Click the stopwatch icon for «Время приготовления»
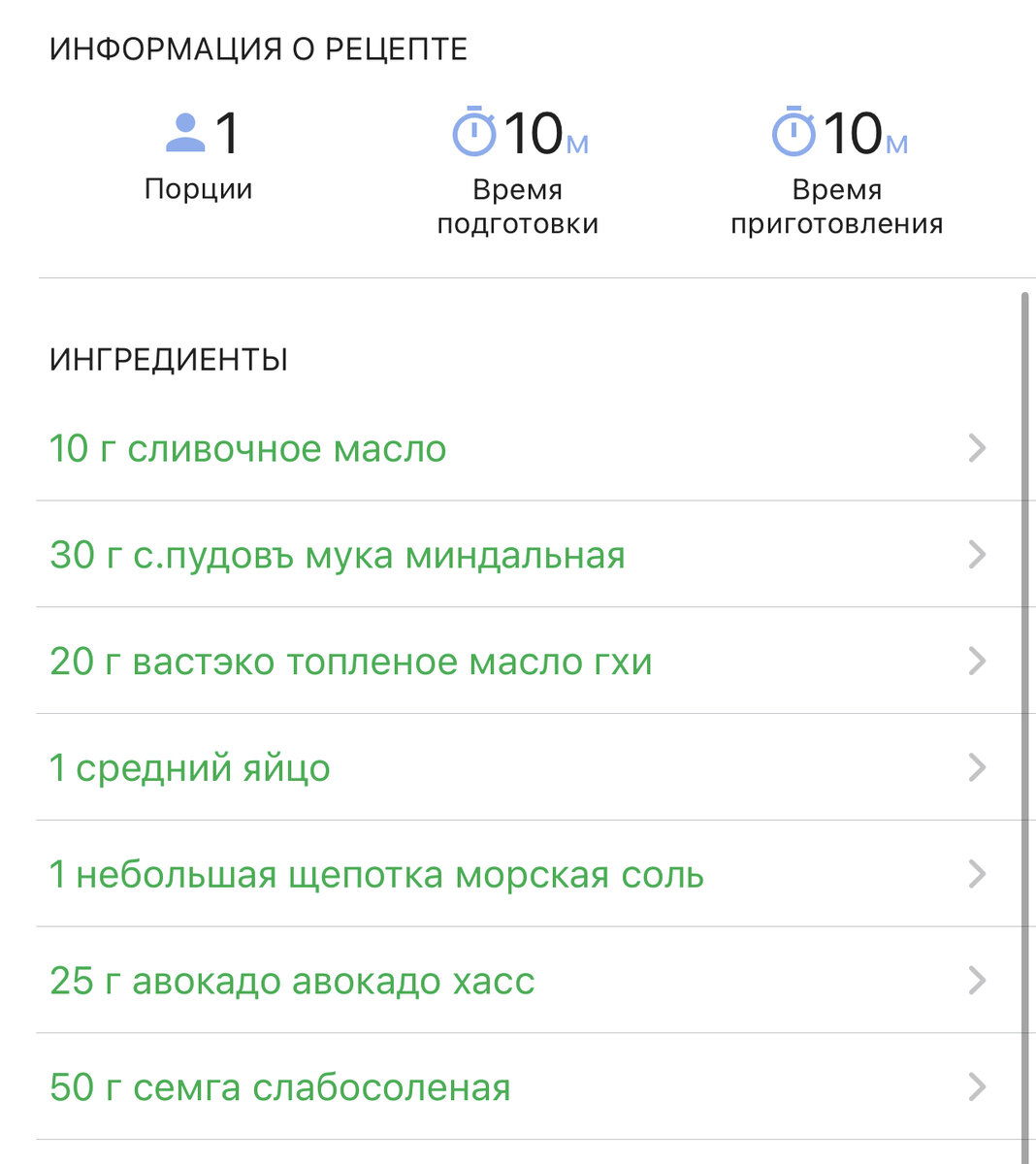This screenshot has height=1164, width=1036. [793, 136]
